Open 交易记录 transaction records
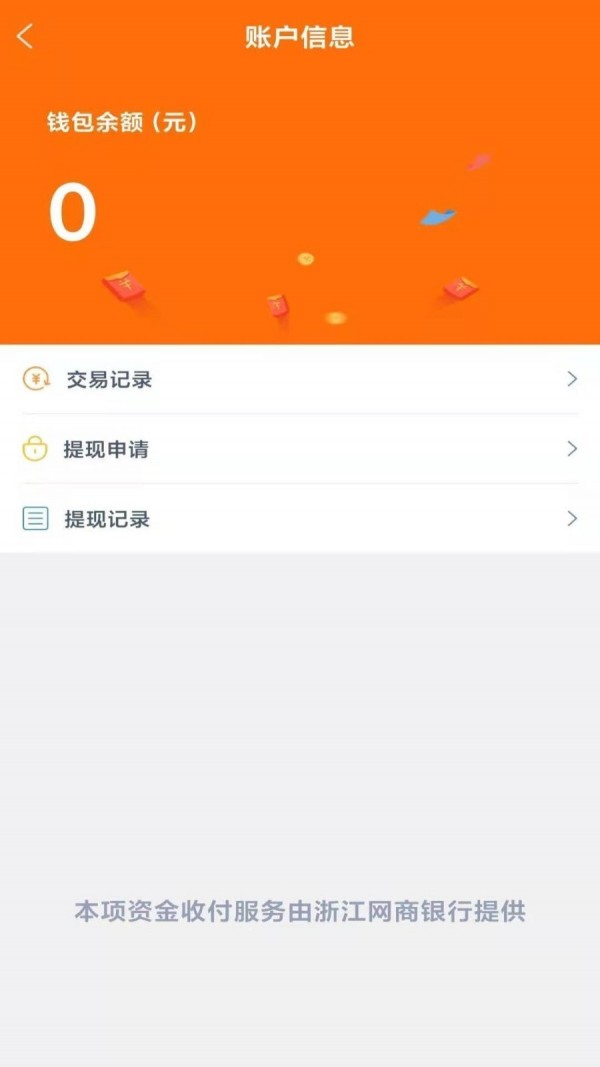The width and height of the screenshot is (600, 1067). pyautogui.click(x=300, y=380)
